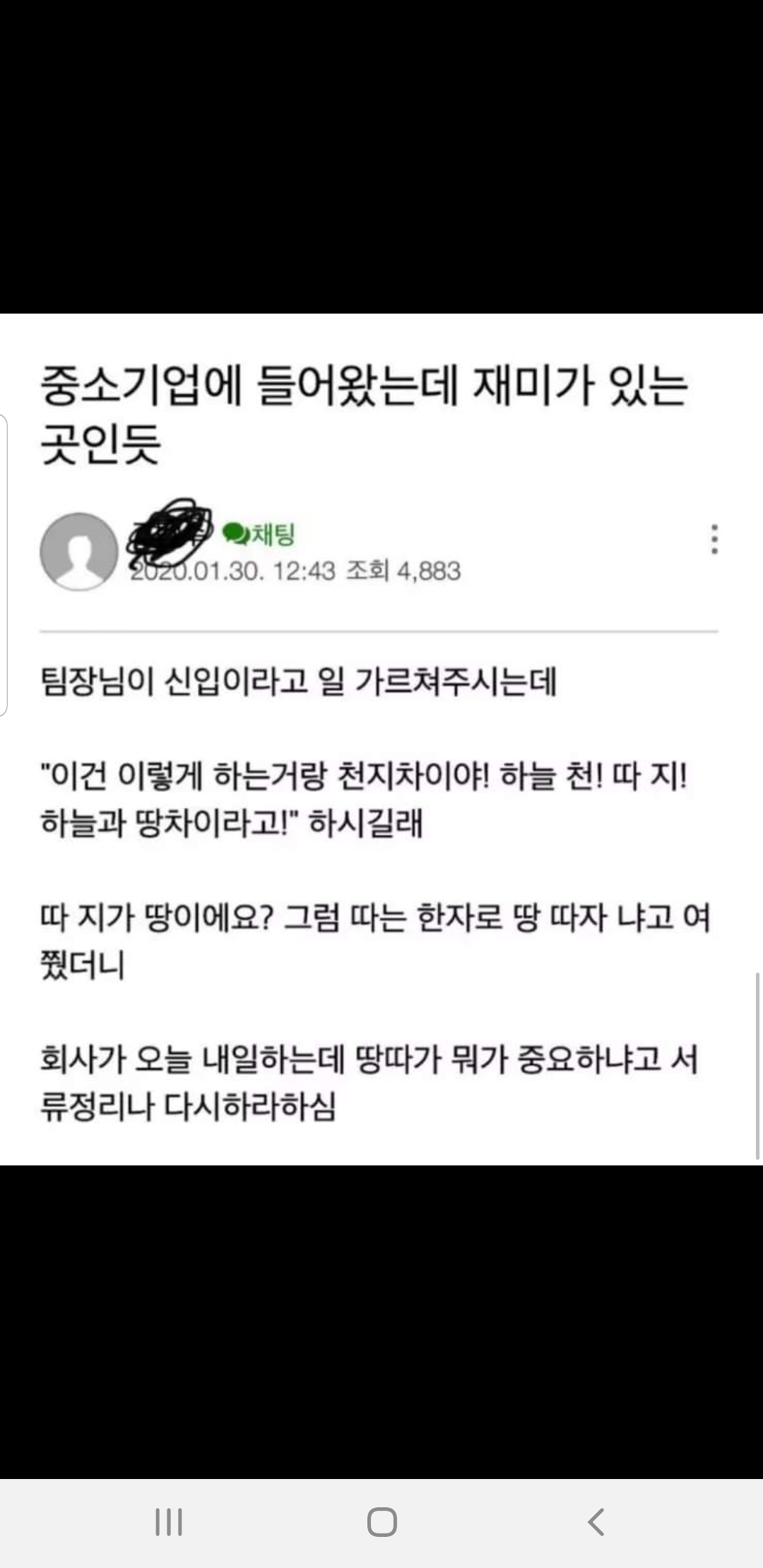The width and height of the screenshot is (763, 1568).
Task: Go to the home screen
Action: (x=381, y=1521)
